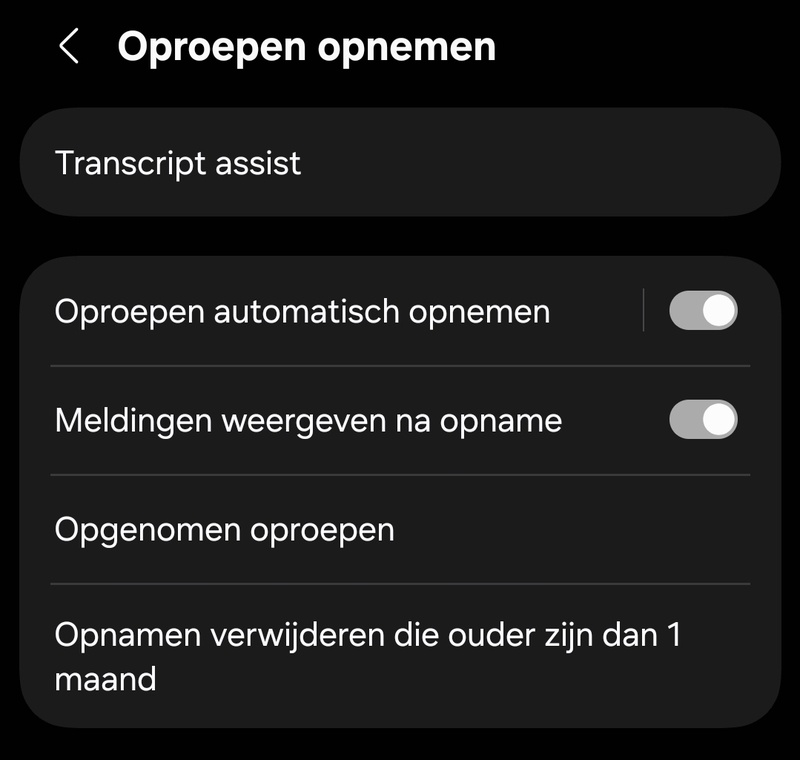
Task: Disable Meldingen weergeven na opname
Action: [x=702, y=420]
